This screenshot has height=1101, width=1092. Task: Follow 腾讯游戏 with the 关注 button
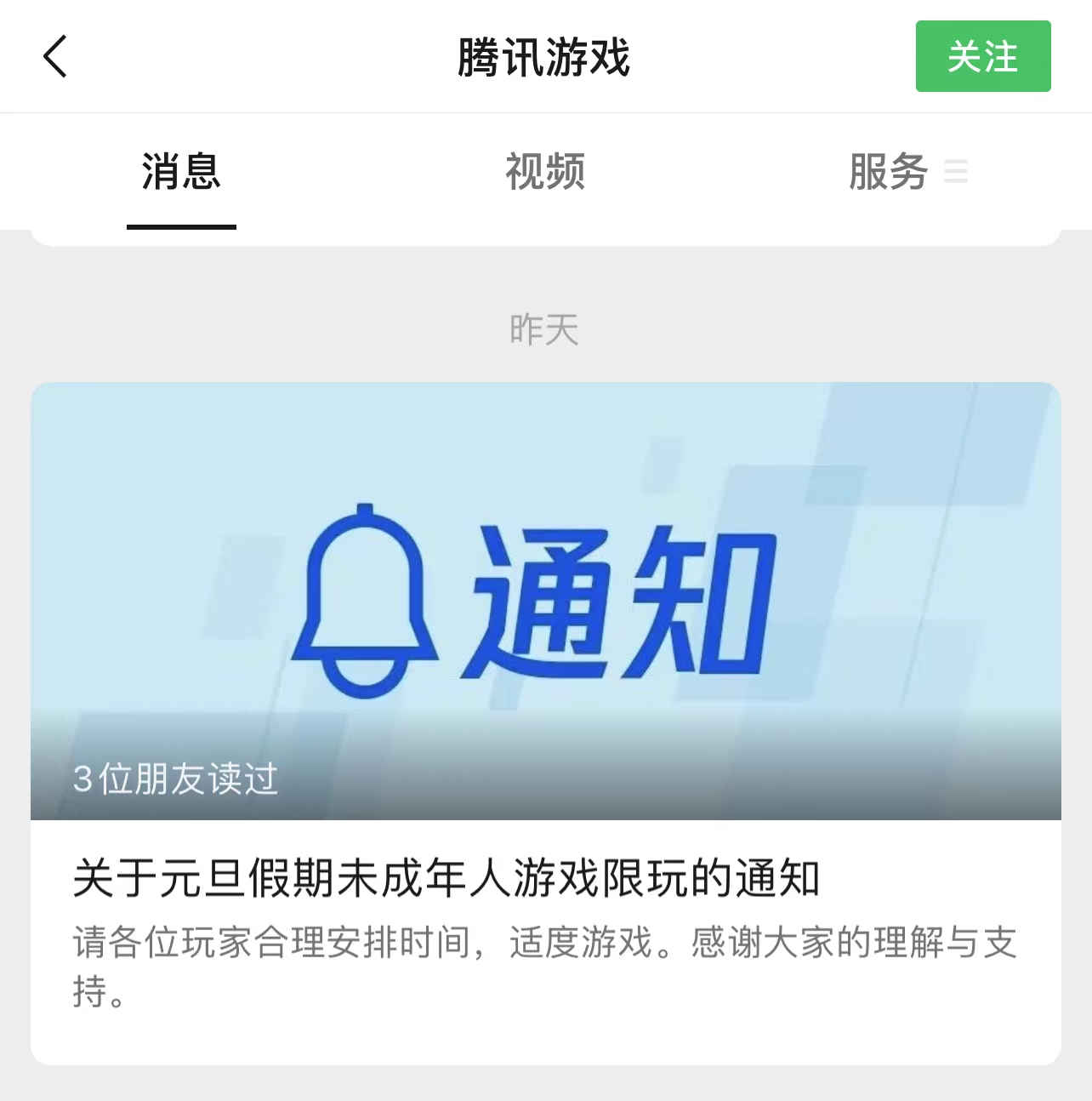point(982,57)
